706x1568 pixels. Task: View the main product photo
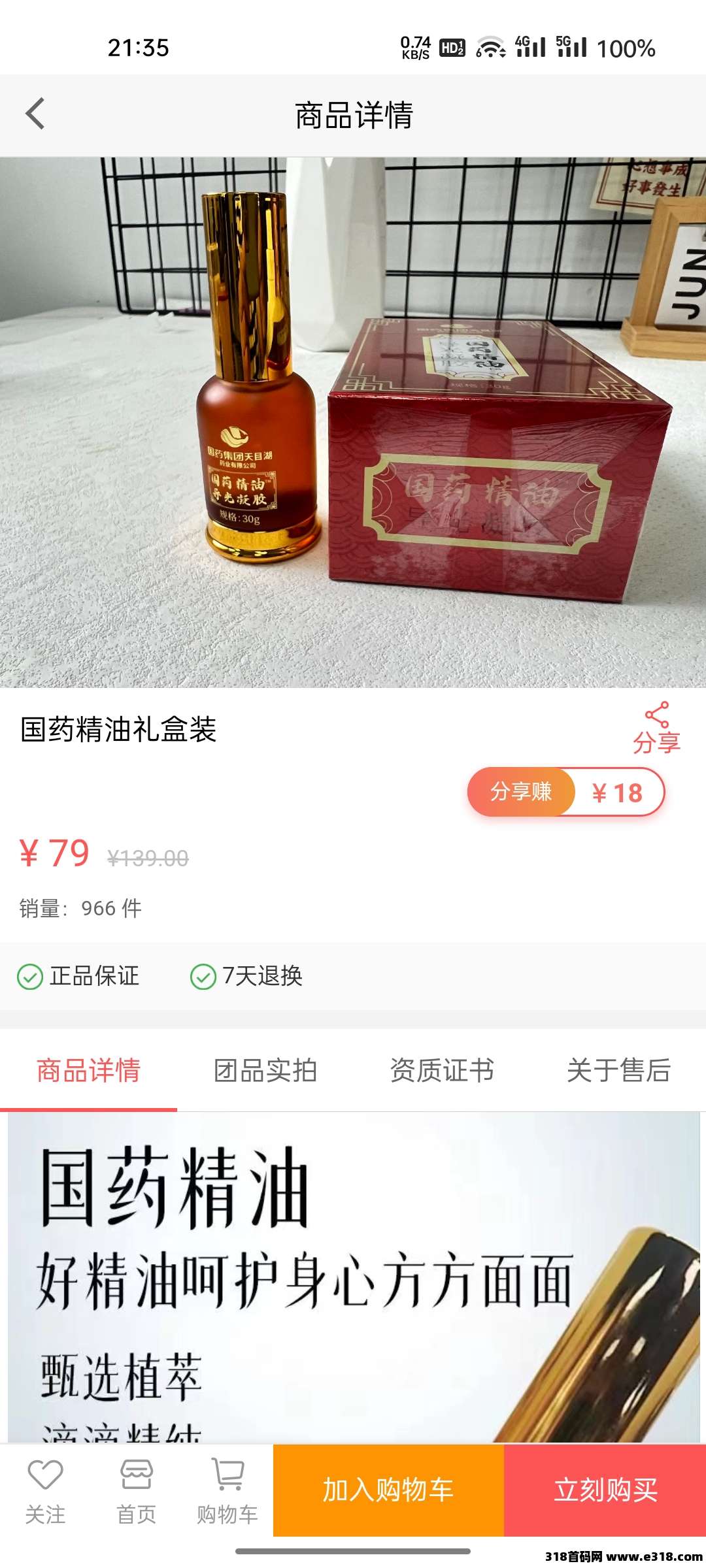coord(353,422)
